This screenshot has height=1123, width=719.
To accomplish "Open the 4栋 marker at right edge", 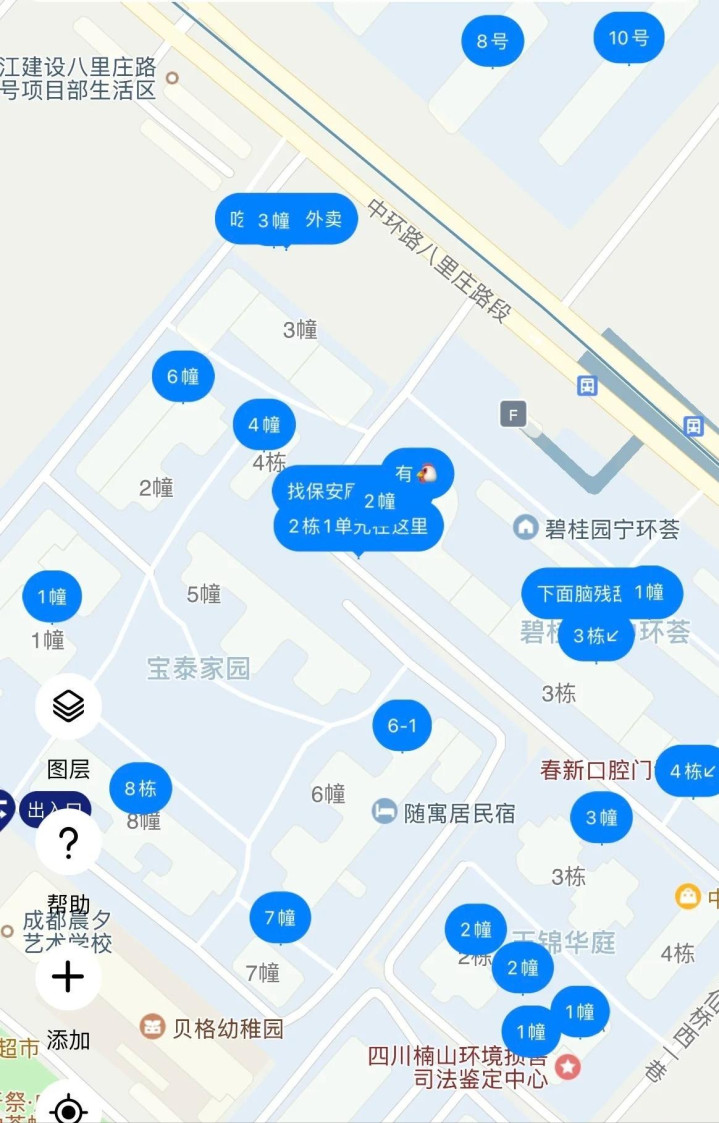I will point(687,771).
